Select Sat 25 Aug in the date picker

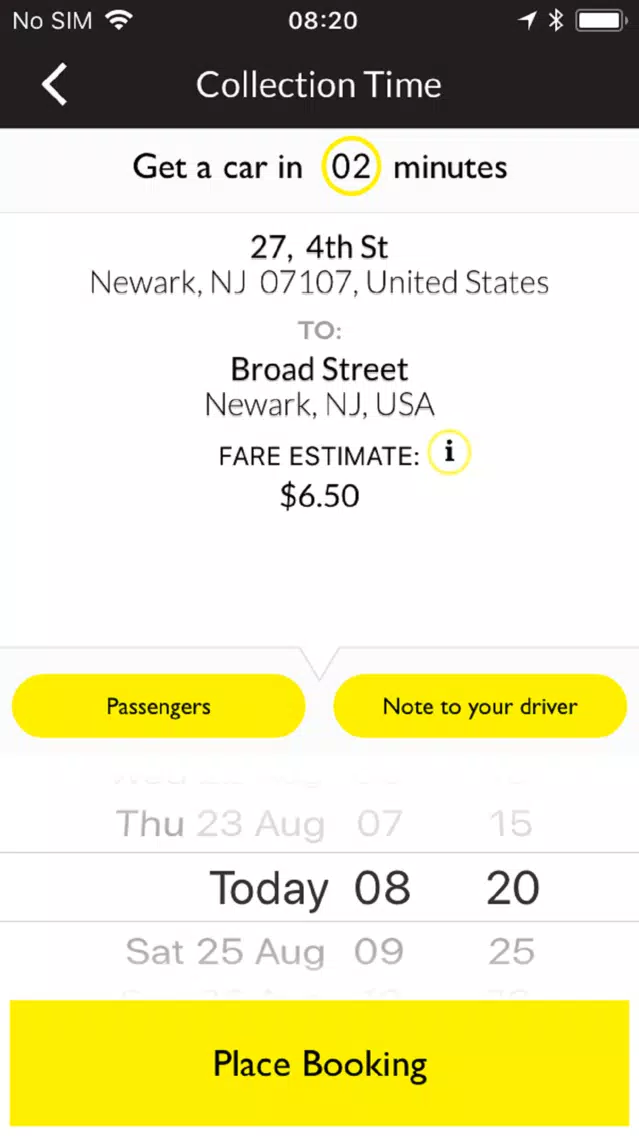[x=225, y=952]
